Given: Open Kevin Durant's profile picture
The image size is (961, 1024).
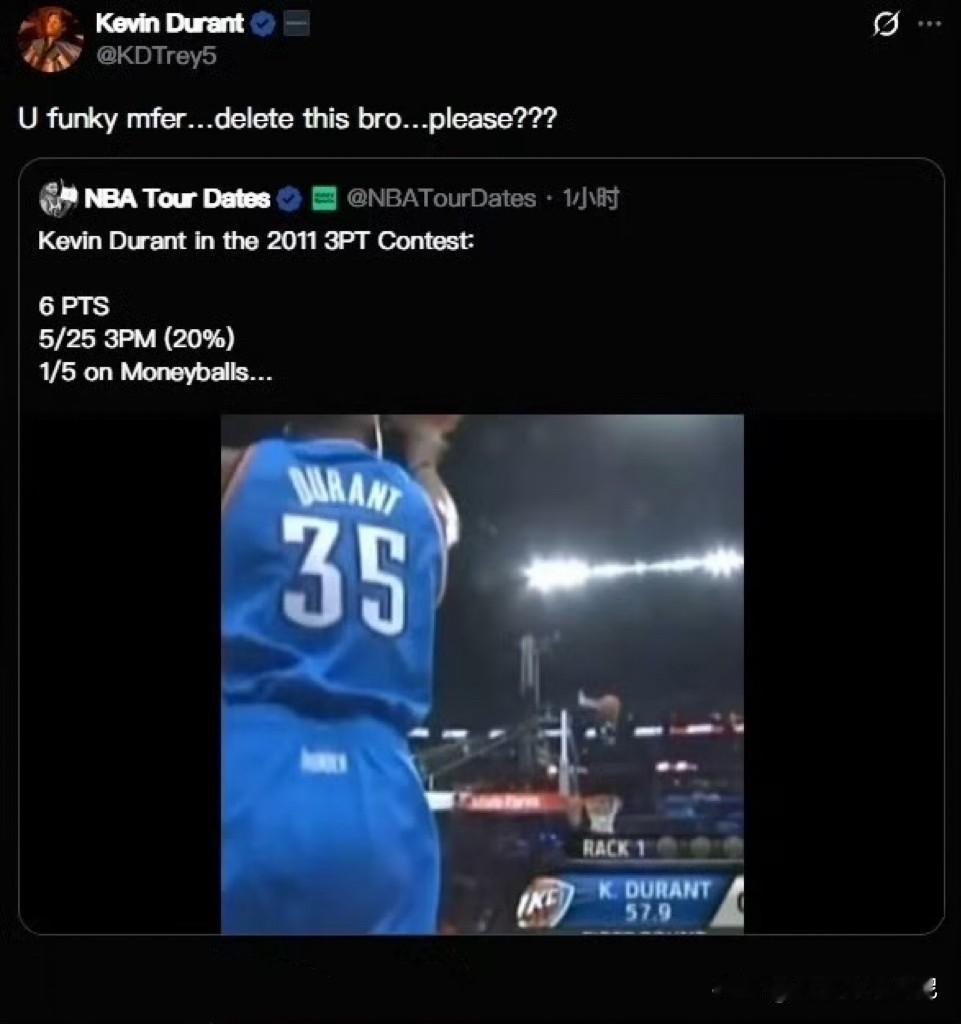Looking at the screenshot, I should [51, 39].
